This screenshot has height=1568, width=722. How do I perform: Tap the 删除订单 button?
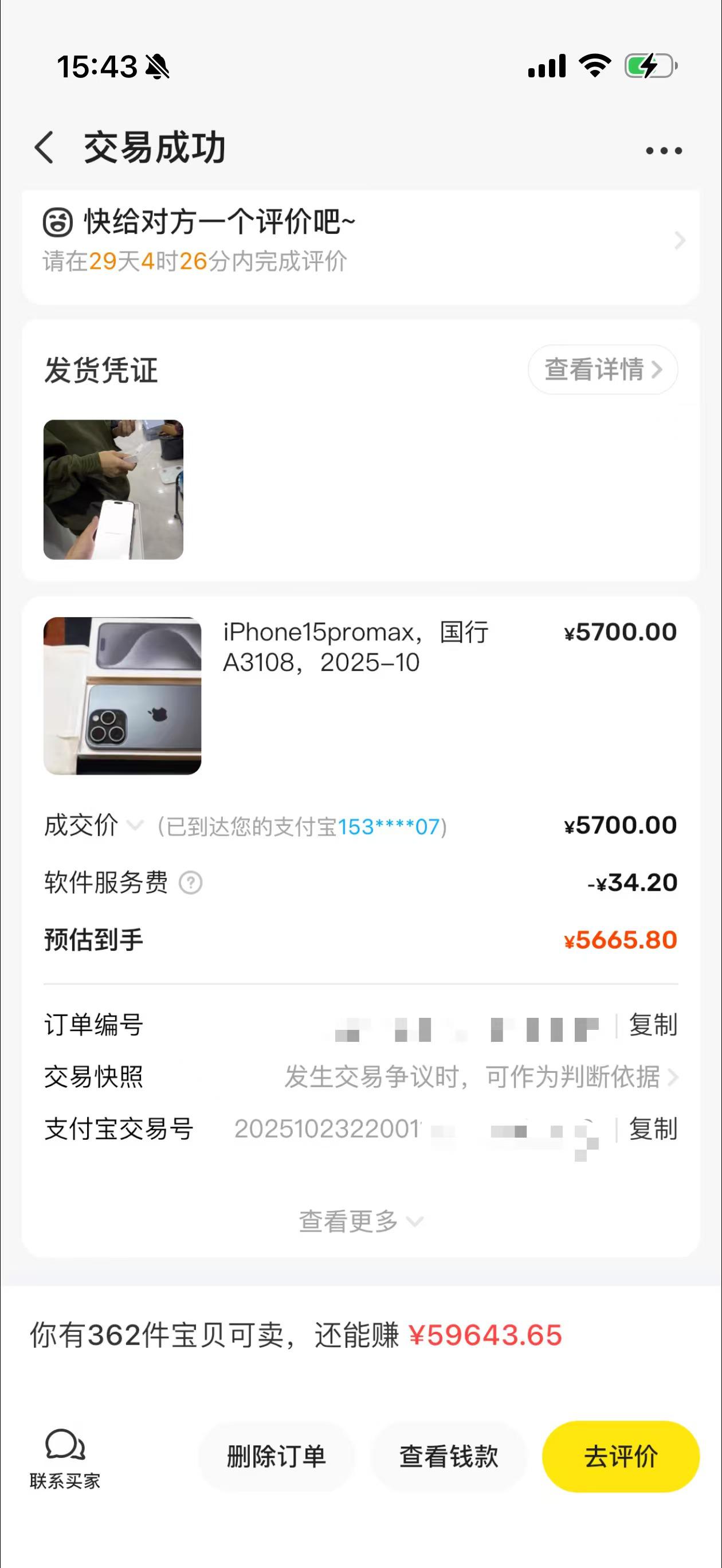pyautogui.click(x=276, y=1457)
